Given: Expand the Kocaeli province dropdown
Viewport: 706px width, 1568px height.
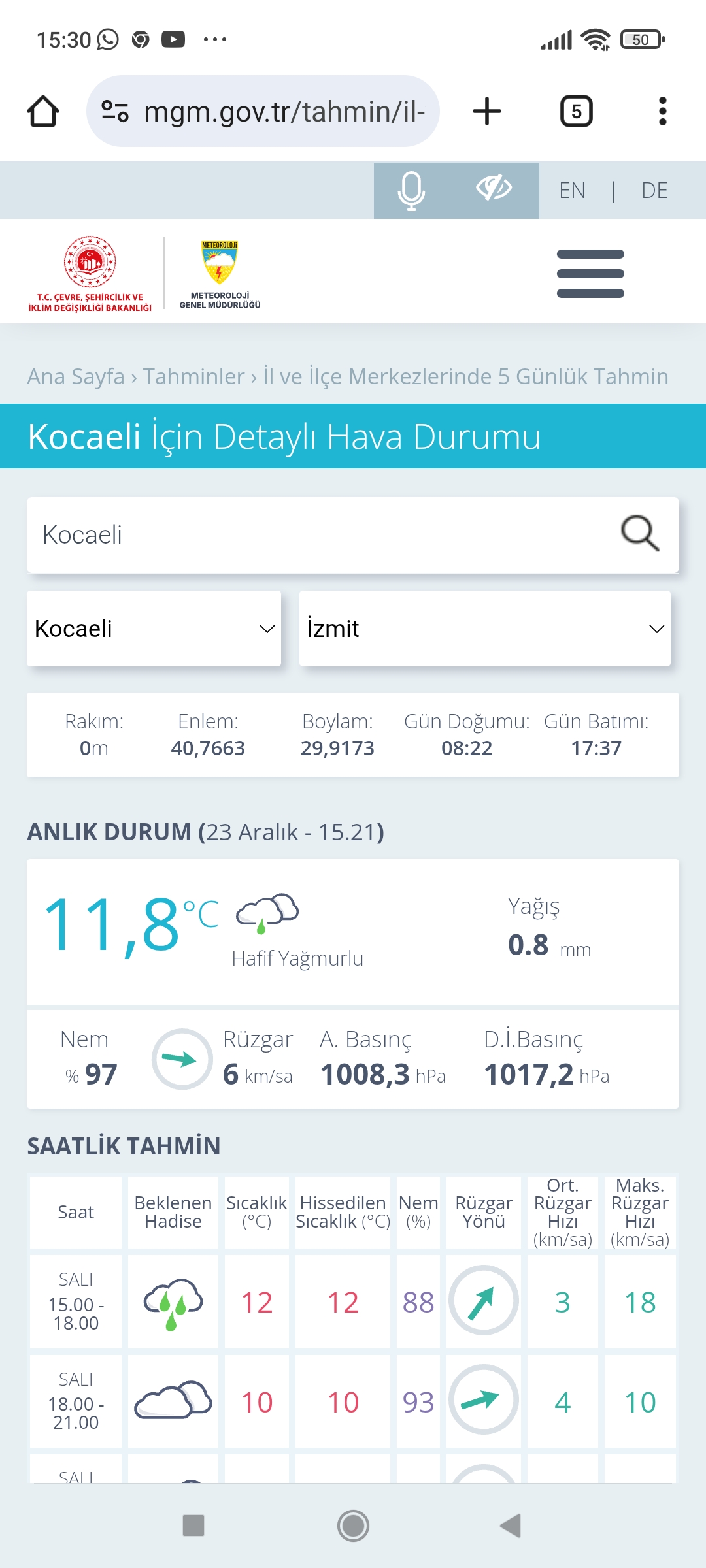Looking at the screenshot, I should pyautogui.click(x=154, y=629).
